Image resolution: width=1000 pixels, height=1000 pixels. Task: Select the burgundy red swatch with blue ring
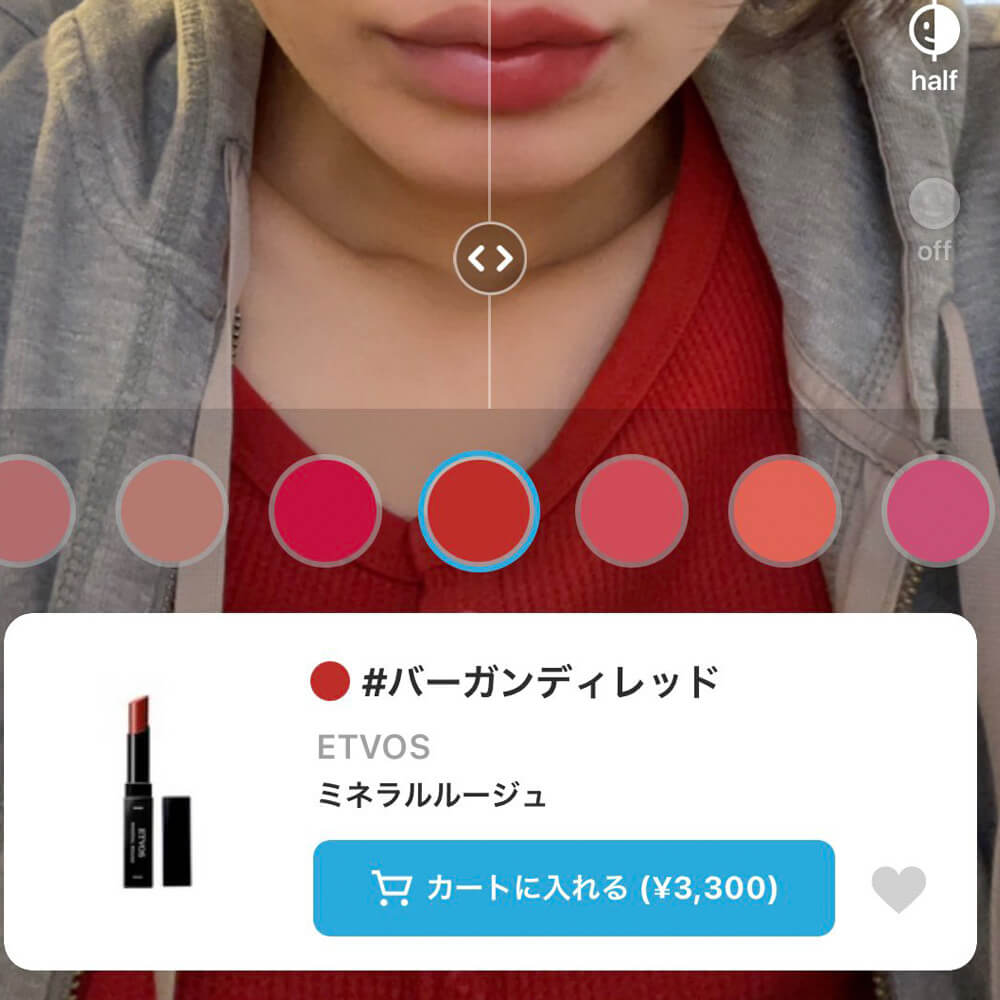coord(479,511)
